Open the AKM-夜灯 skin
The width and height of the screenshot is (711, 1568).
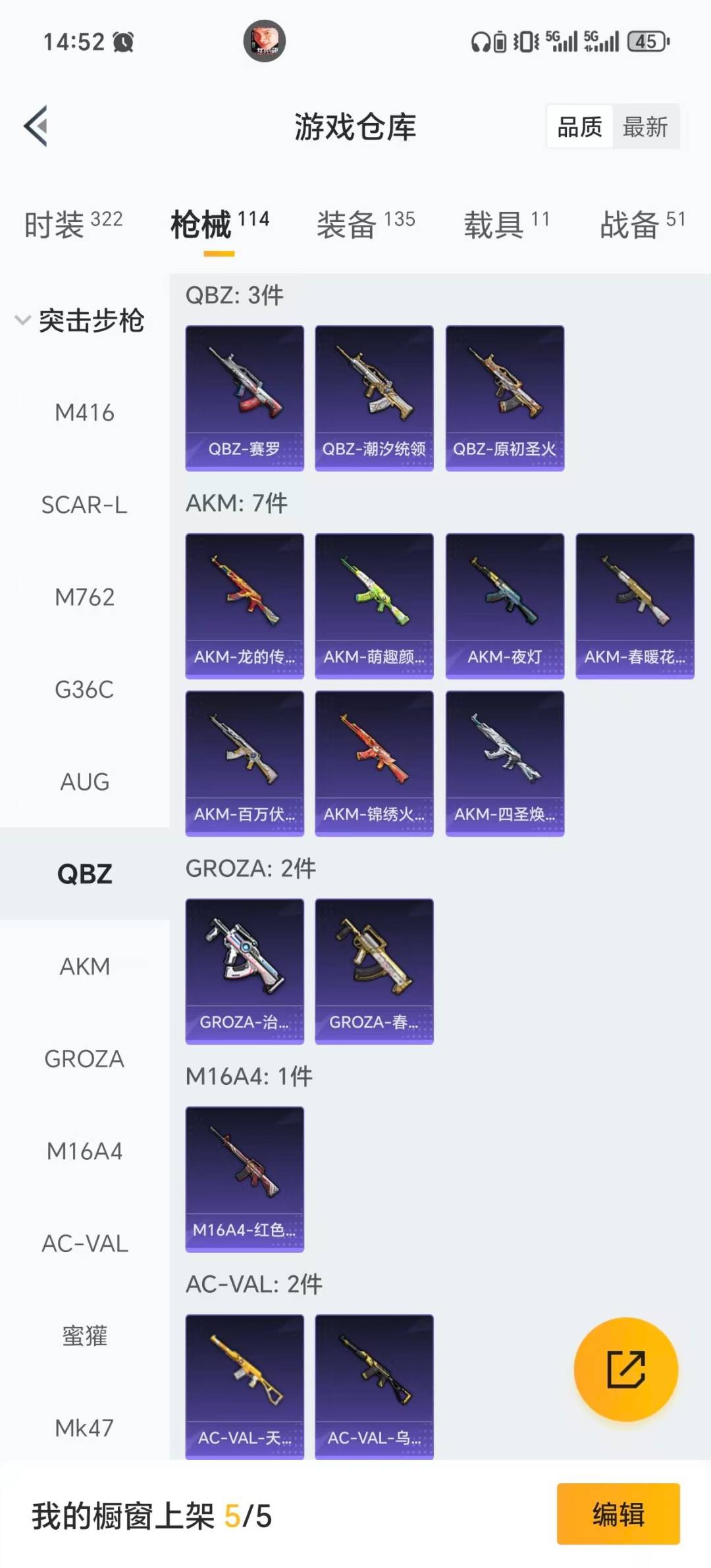click(x=504, y=606)
